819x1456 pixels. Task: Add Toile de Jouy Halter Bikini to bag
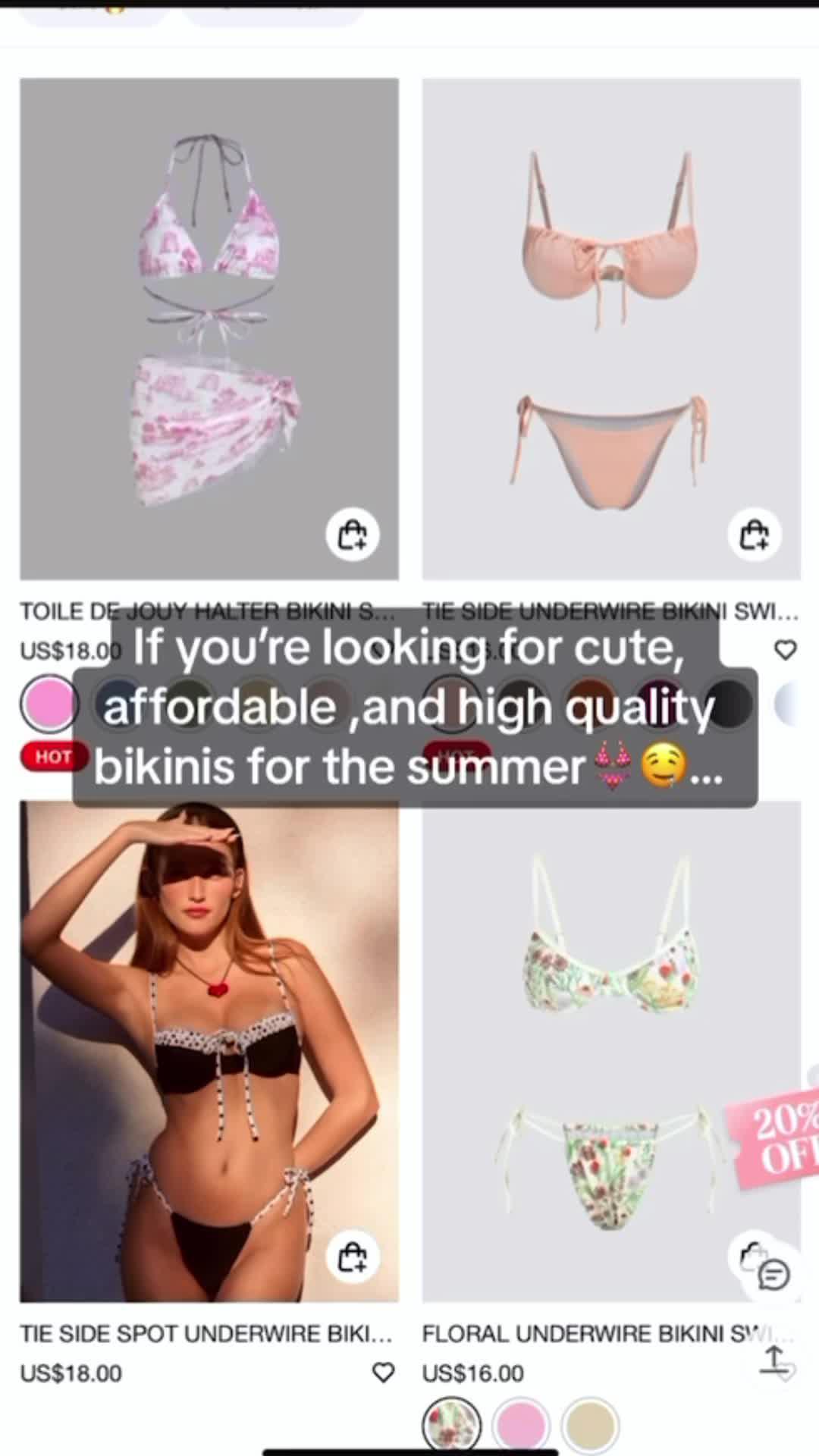(352, 535)
